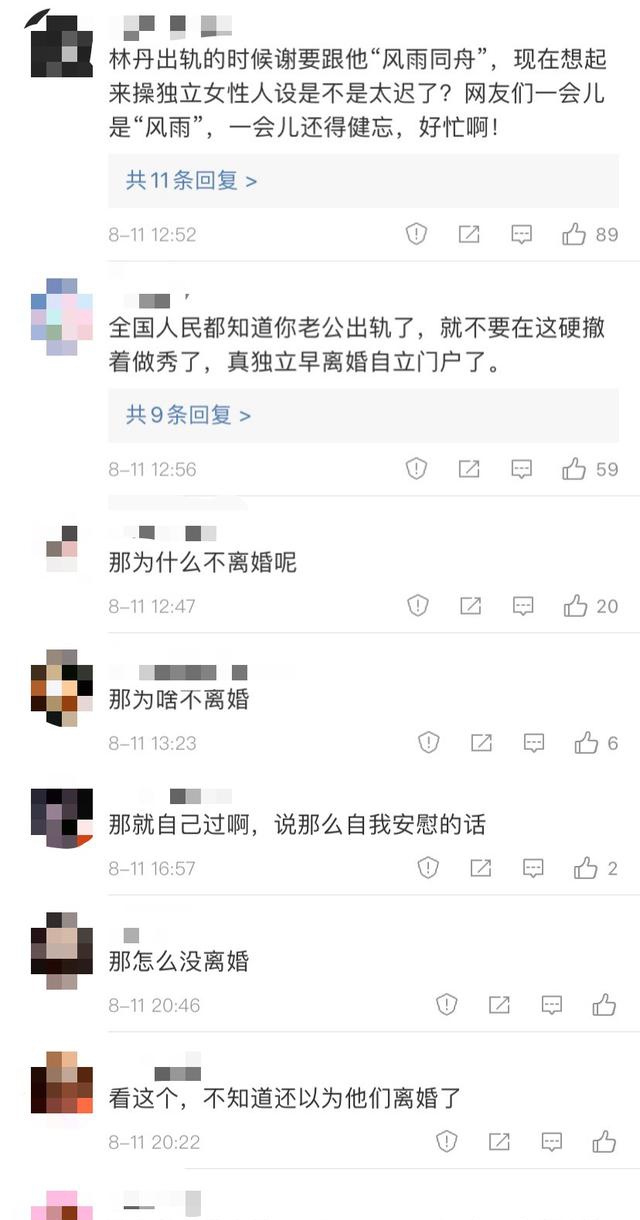Viewport: 640px width, 1220px height.
Task: Like the comment 那为啥不离婚
Action: pos(586,743)
